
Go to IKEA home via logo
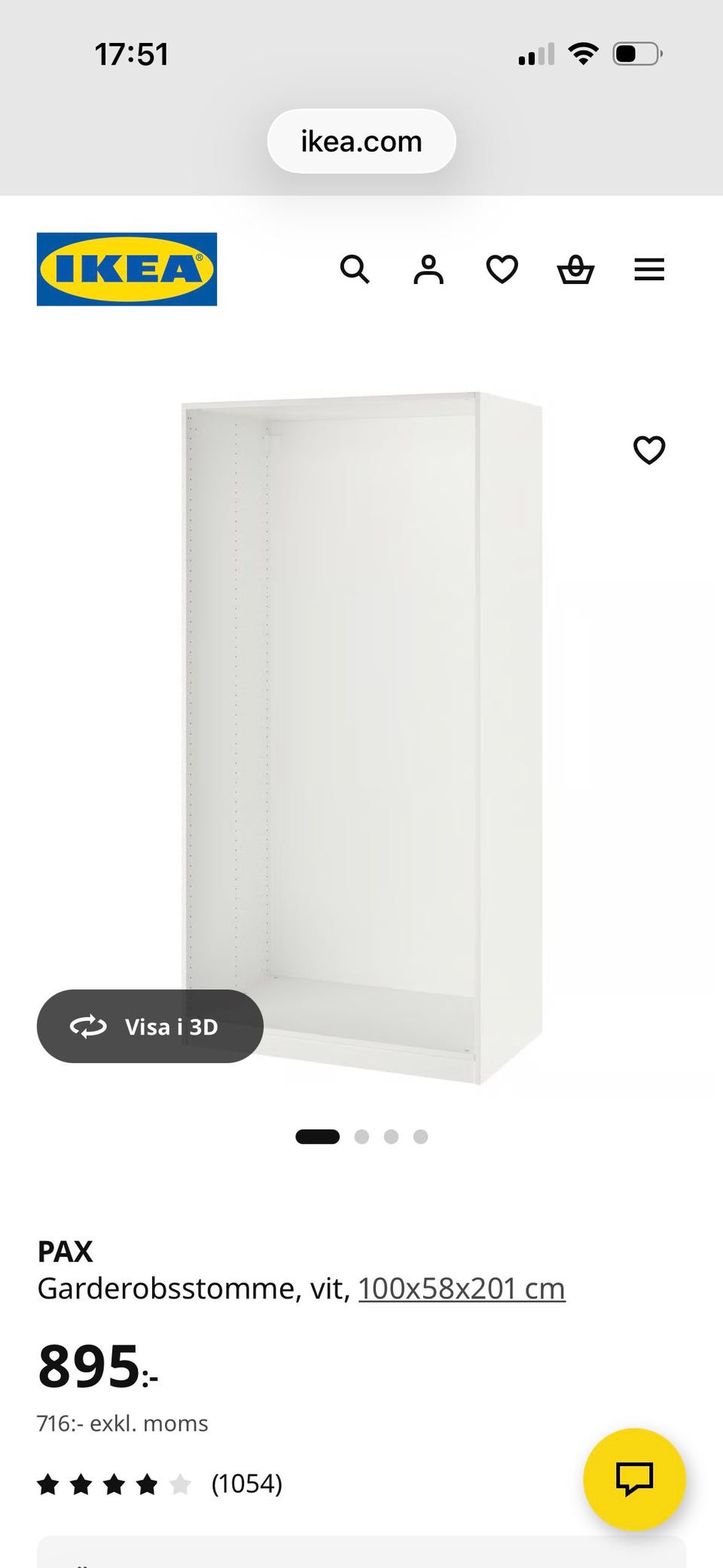[127, 269]
